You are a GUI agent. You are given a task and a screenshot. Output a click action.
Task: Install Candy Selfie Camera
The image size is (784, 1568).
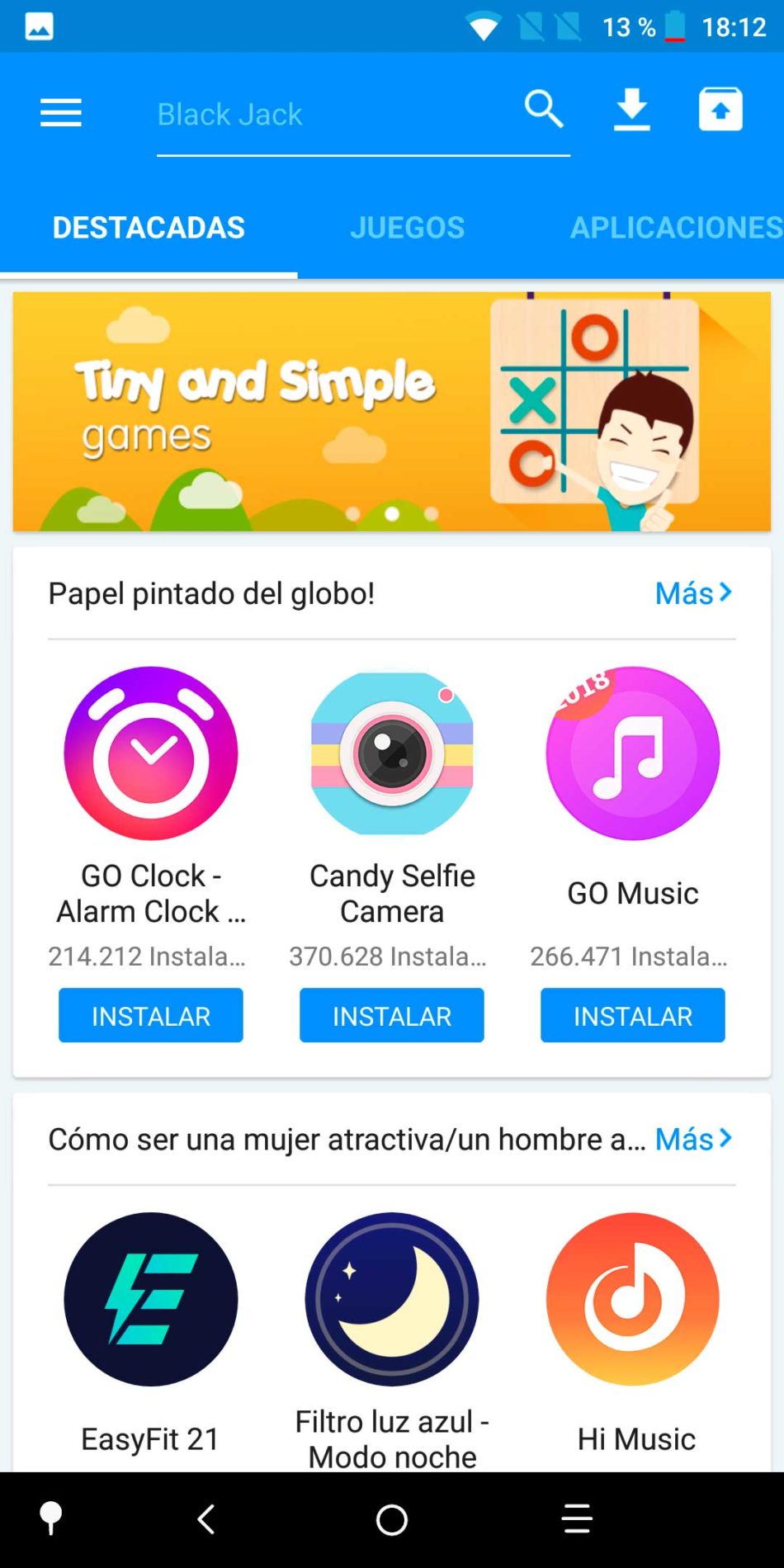[x=392, y=1015]
